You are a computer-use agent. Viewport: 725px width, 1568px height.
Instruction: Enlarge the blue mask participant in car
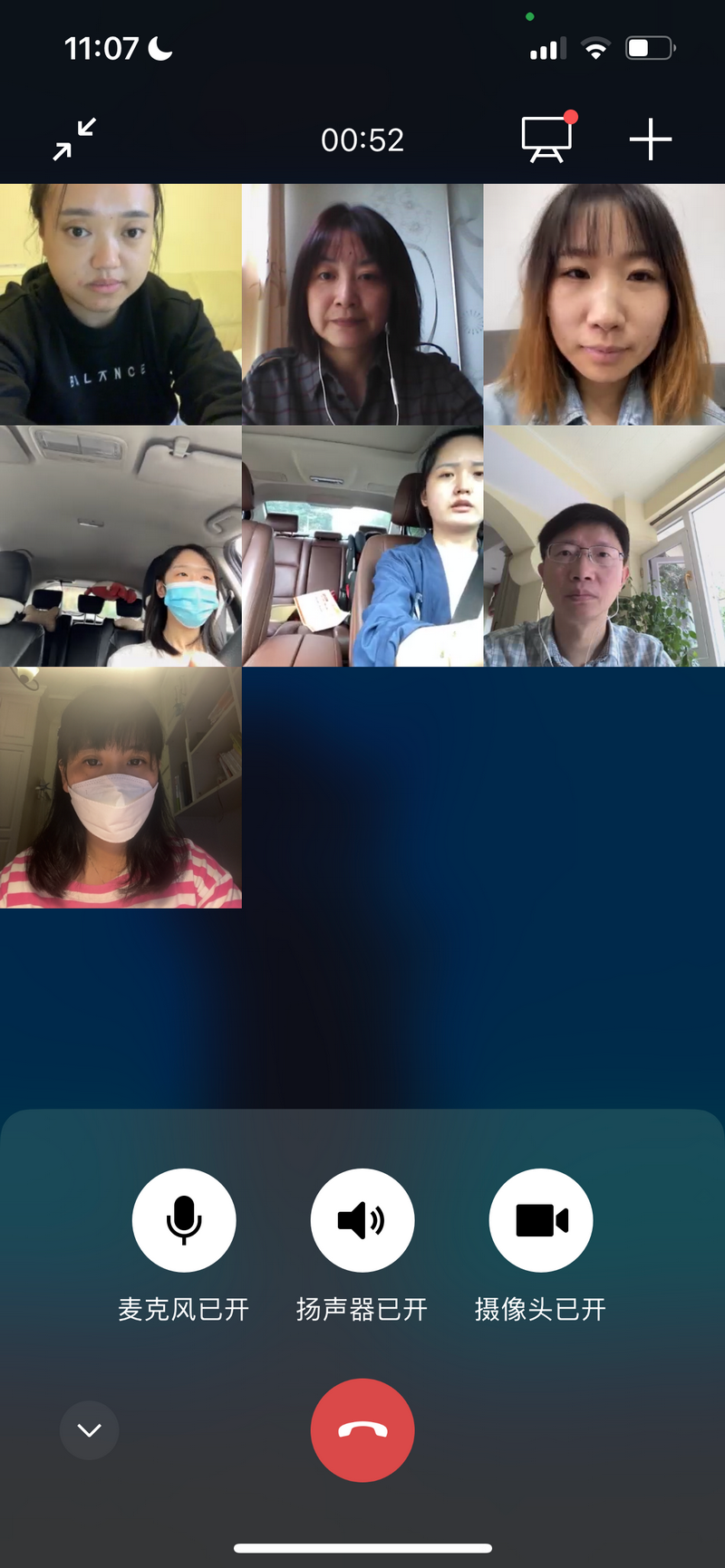(121, 546)
